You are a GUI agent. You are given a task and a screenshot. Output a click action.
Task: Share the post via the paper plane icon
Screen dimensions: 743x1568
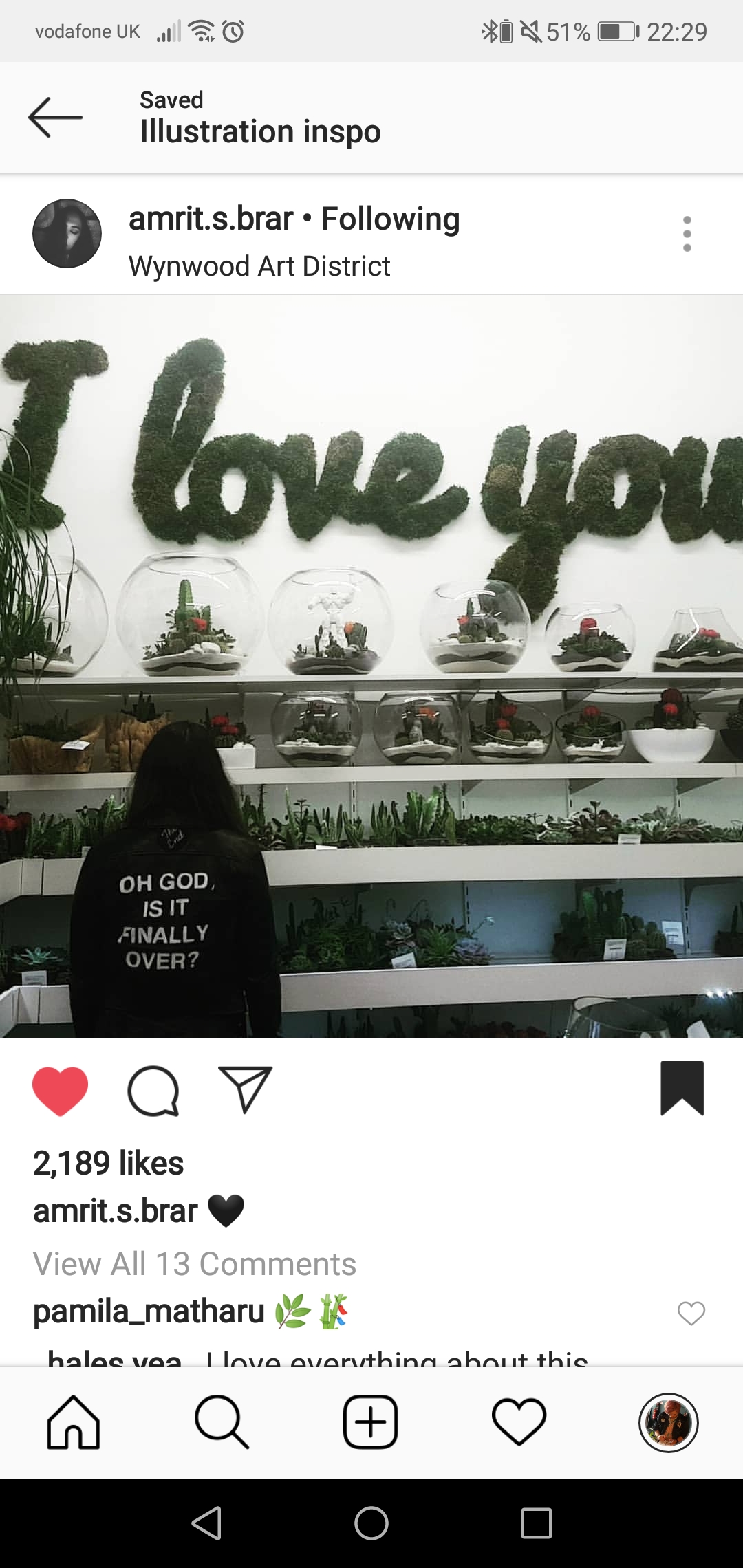pyautogui.click(x=245, y=1089)
